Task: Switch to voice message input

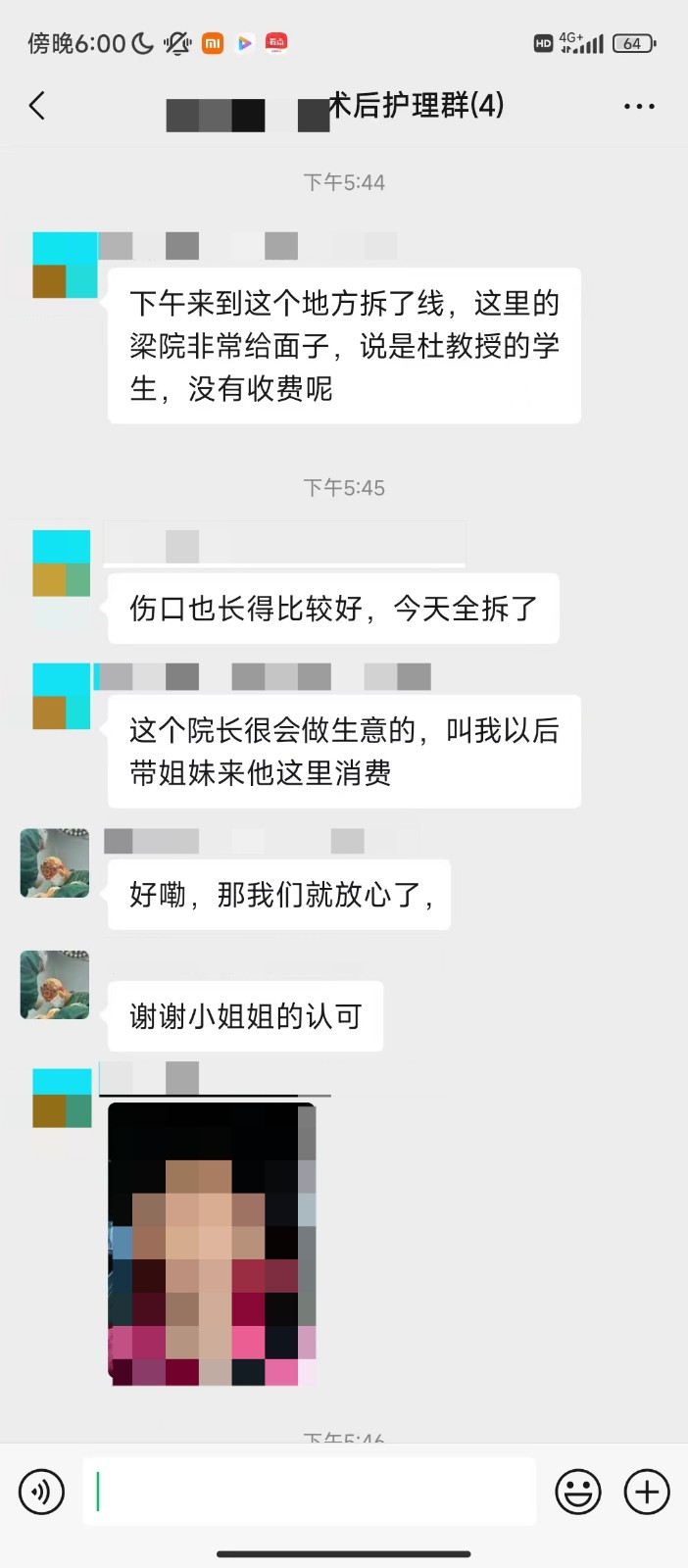Action: [41, 1493]
